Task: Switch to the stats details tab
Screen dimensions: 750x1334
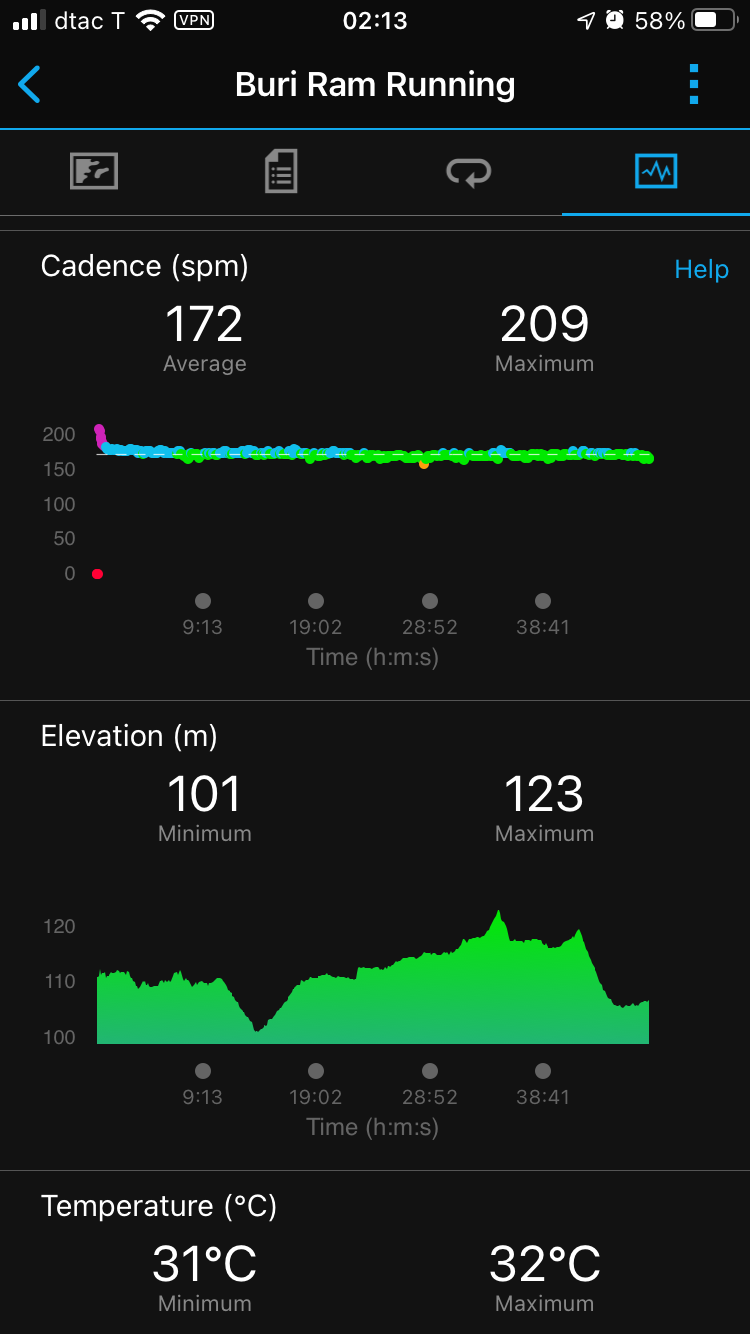Action: [x=281, y=172]
